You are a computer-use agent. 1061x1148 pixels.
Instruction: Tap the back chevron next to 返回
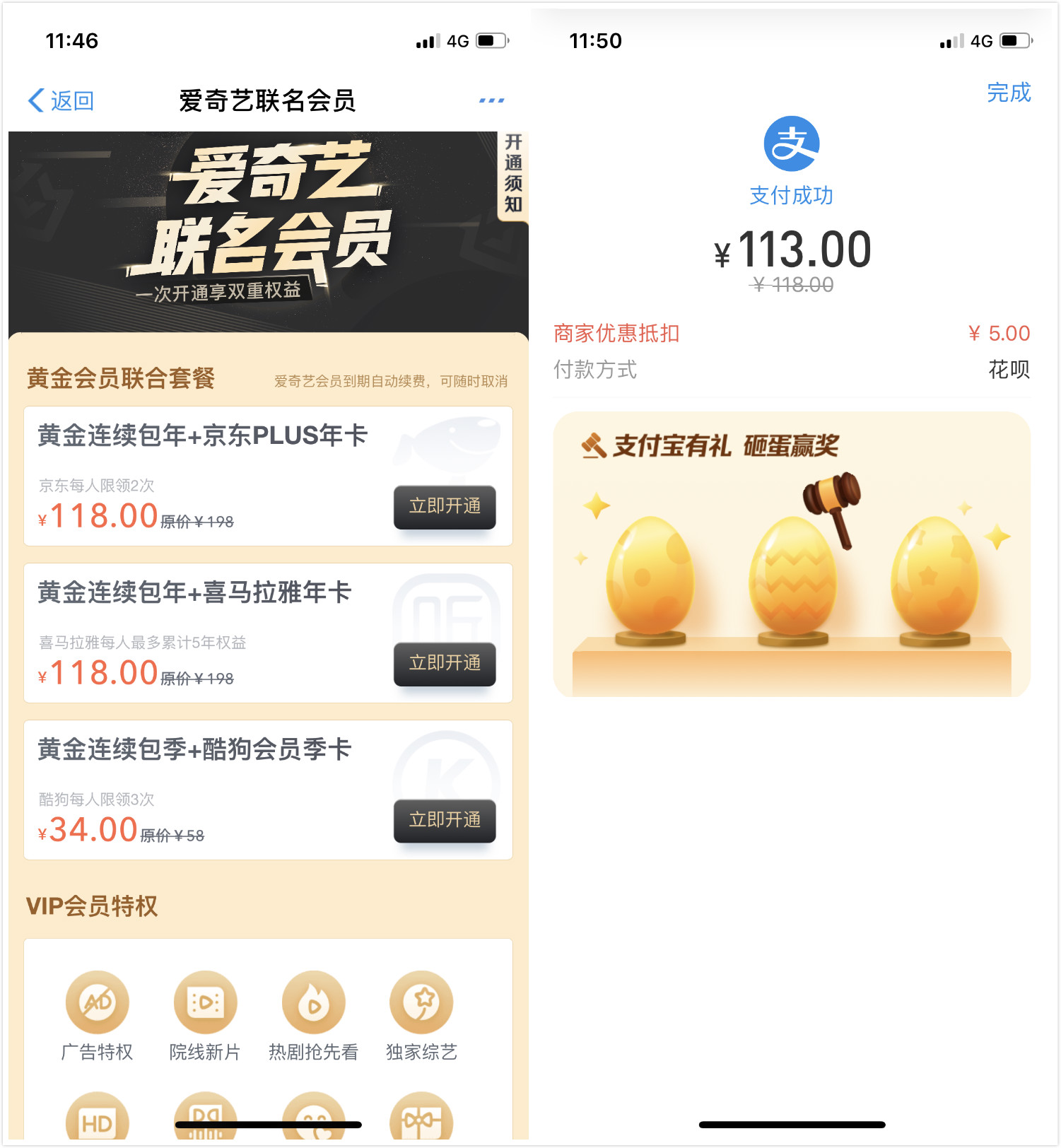click(x=33, y=100)
